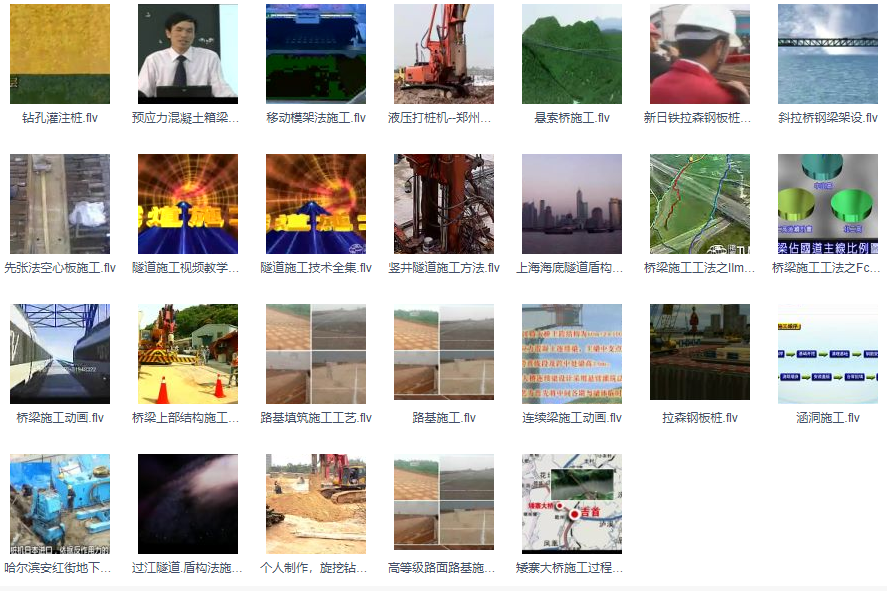This screenshot has width=887, height=591.
Task: Select the 液压打桩机--郑州 video
Action: coord(444,54)
